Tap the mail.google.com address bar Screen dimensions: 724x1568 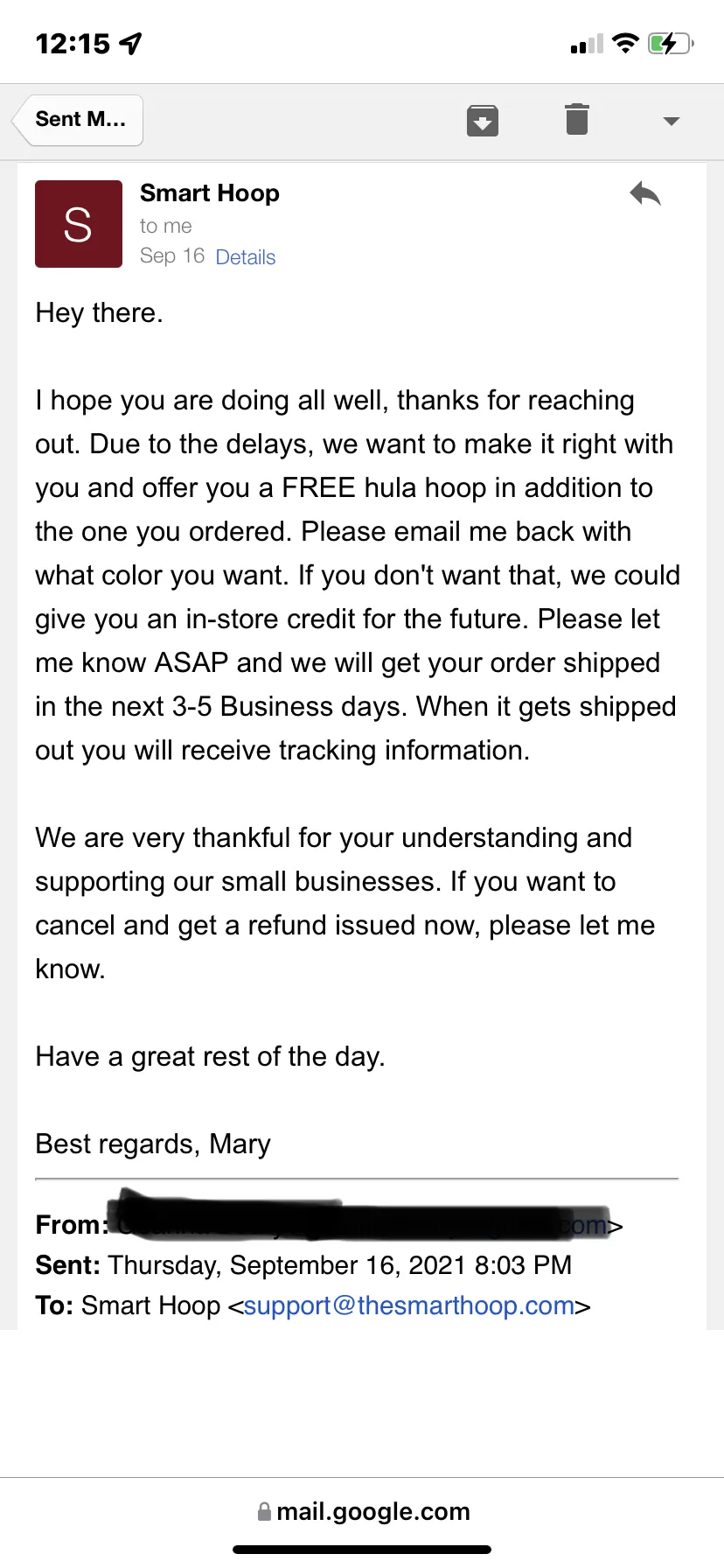[363, 1511]
